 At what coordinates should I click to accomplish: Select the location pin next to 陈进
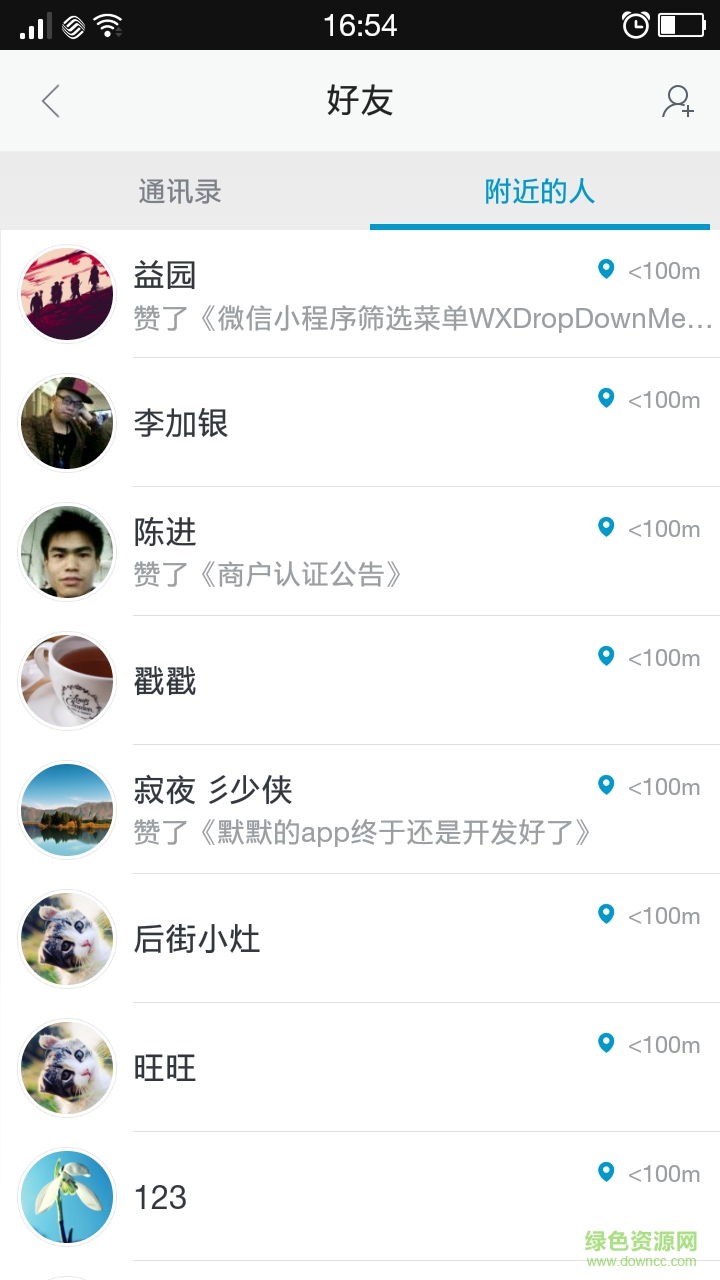(x=606, y=527)
